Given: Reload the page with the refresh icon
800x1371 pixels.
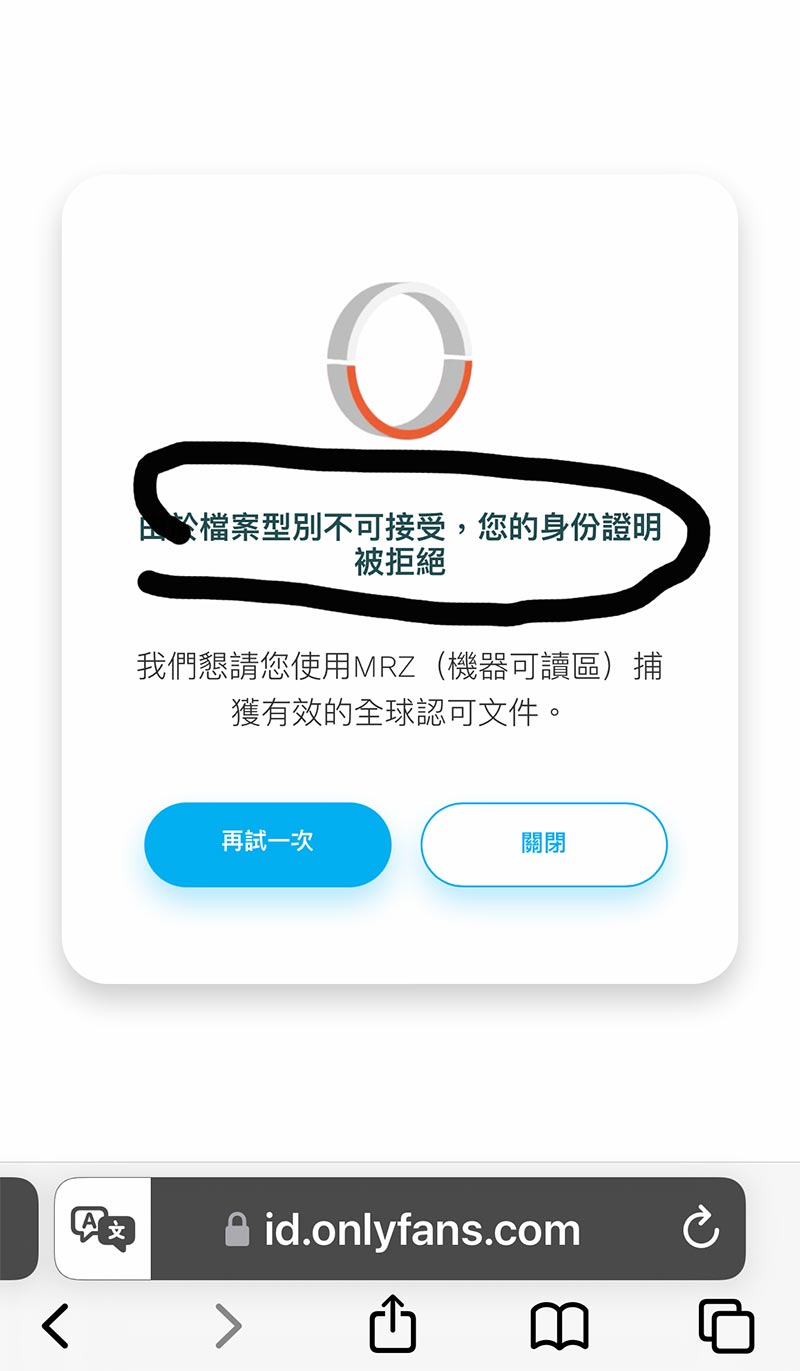Looking at the screenshot, I should click(700, 1228).
